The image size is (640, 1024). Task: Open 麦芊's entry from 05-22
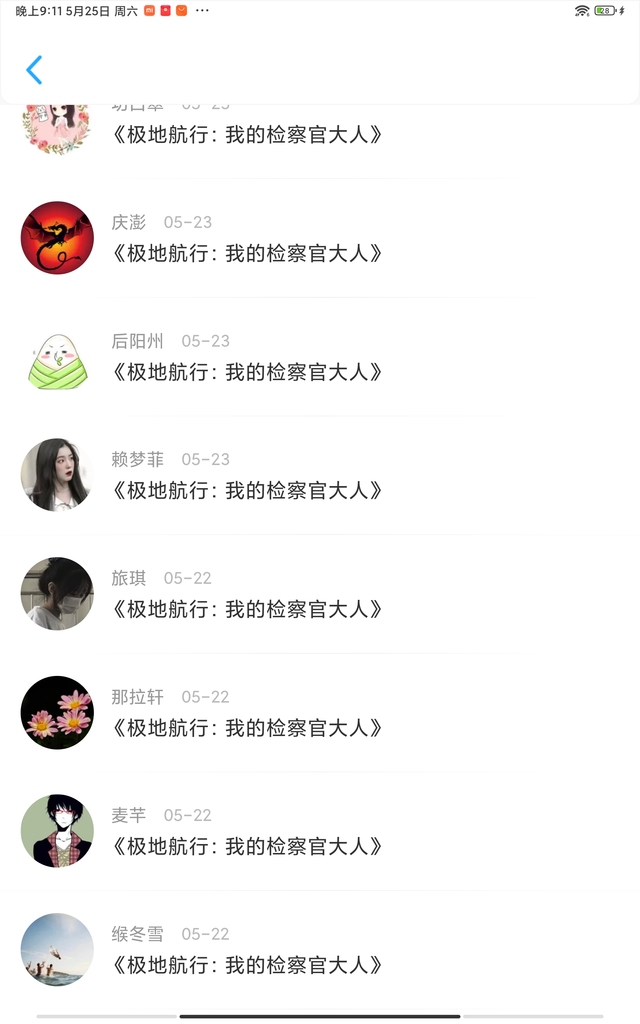pos(320,831)
